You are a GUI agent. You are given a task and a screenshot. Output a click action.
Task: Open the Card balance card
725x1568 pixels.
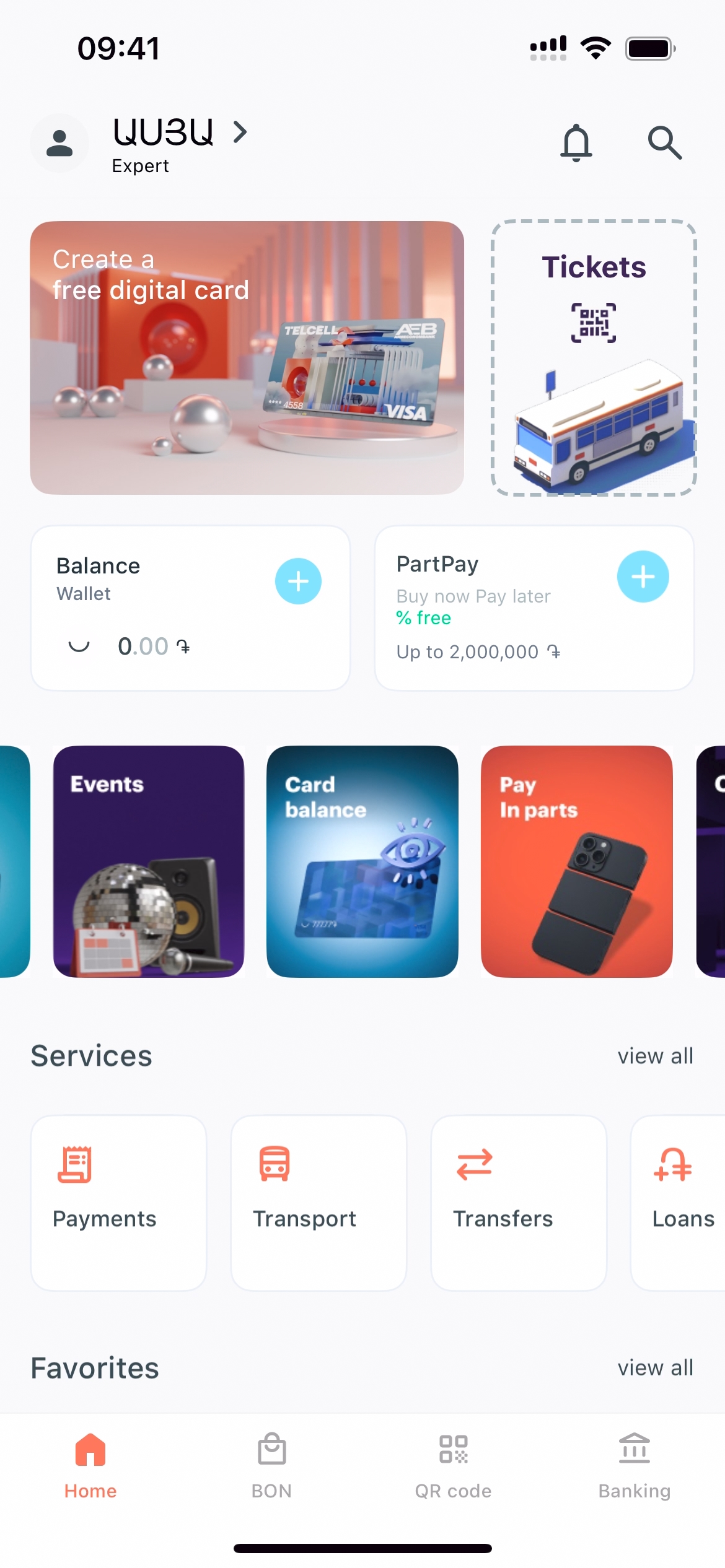pyautogui.click(x=362, y=861)
